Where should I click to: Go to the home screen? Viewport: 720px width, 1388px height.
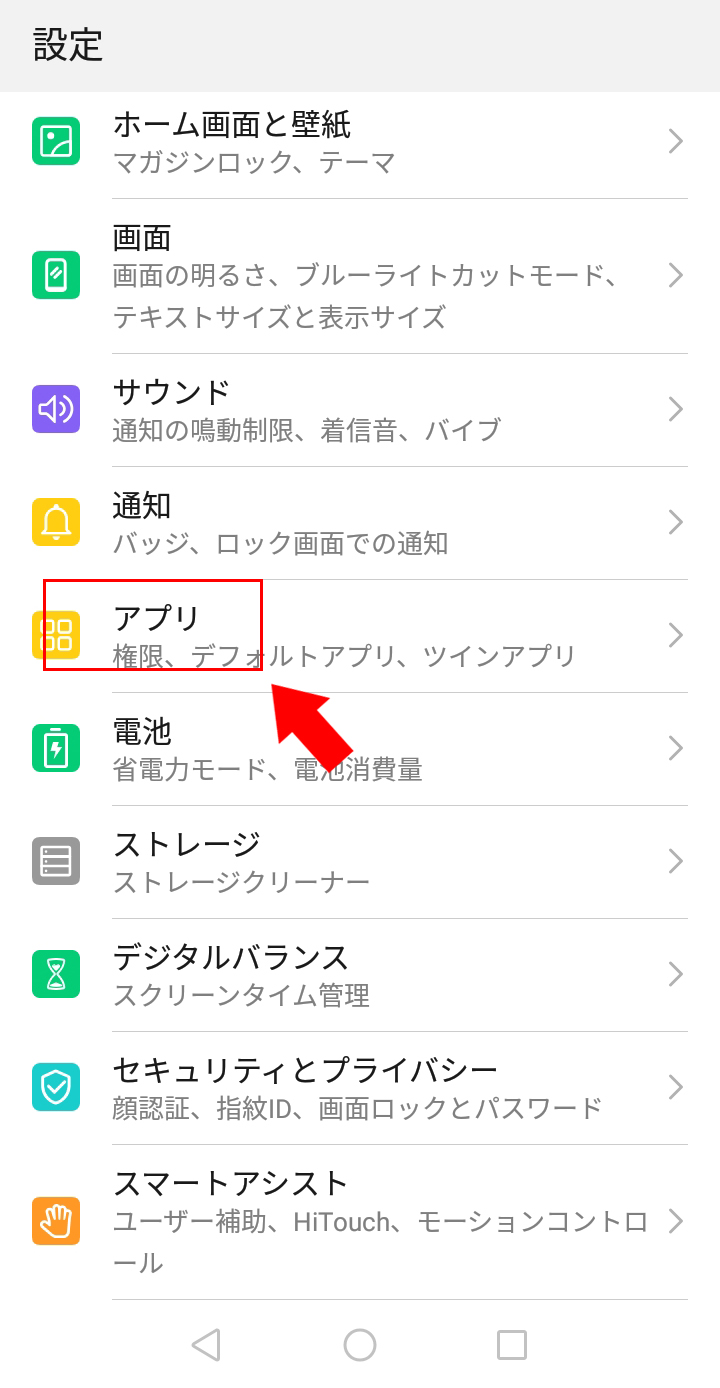click(360, 1345)
